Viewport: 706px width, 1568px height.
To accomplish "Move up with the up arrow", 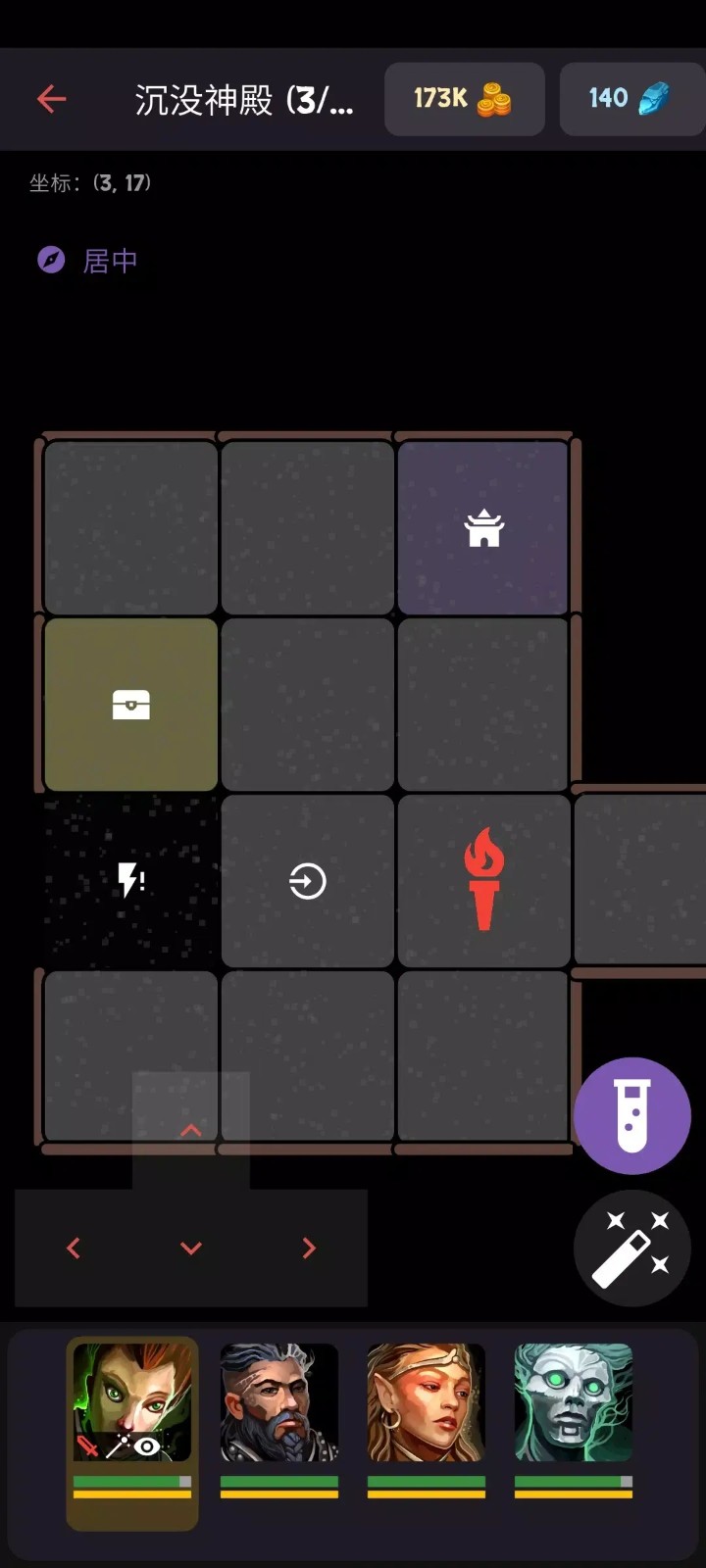I will click(191, 1131).
